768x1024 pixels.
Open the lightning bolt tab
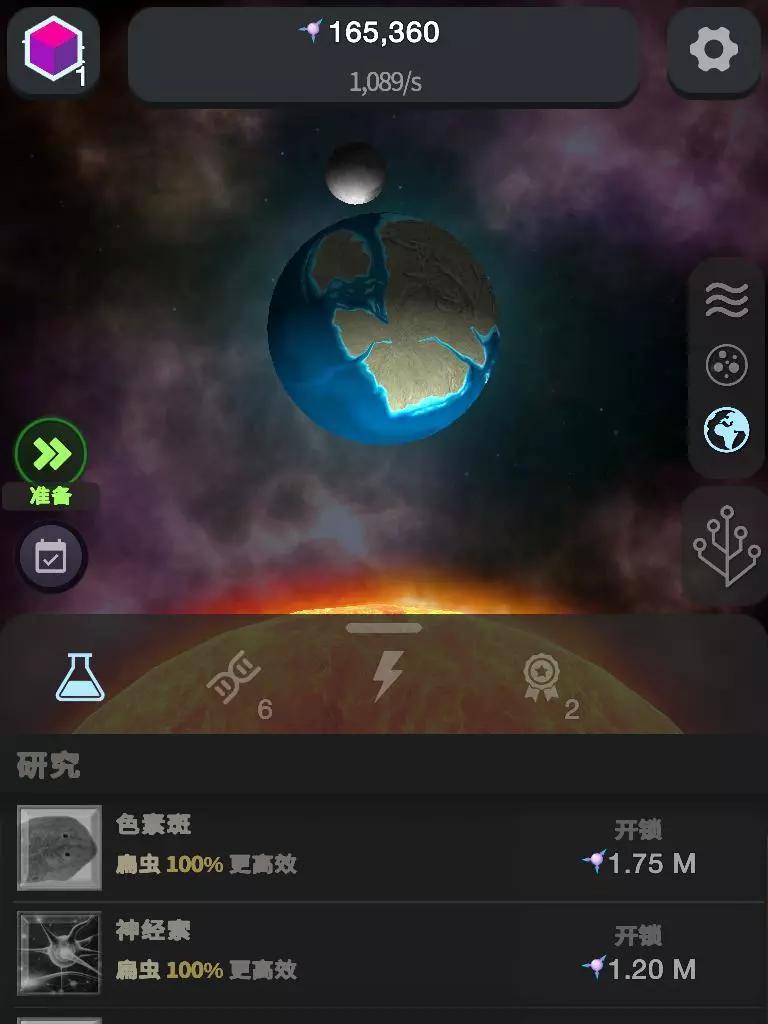coord(387,678)
